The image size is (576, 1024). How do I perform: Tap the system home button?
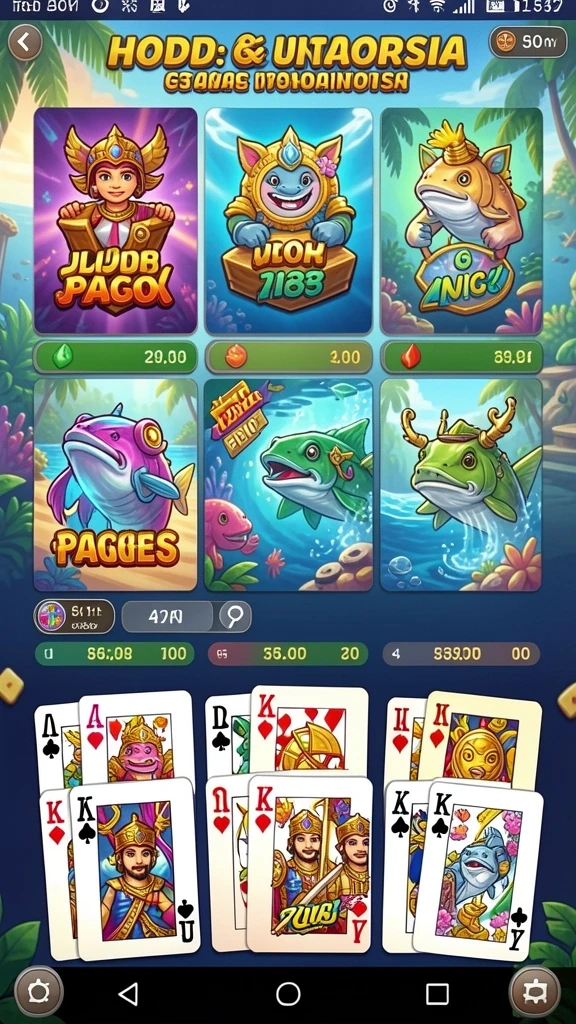click(288, 994)
